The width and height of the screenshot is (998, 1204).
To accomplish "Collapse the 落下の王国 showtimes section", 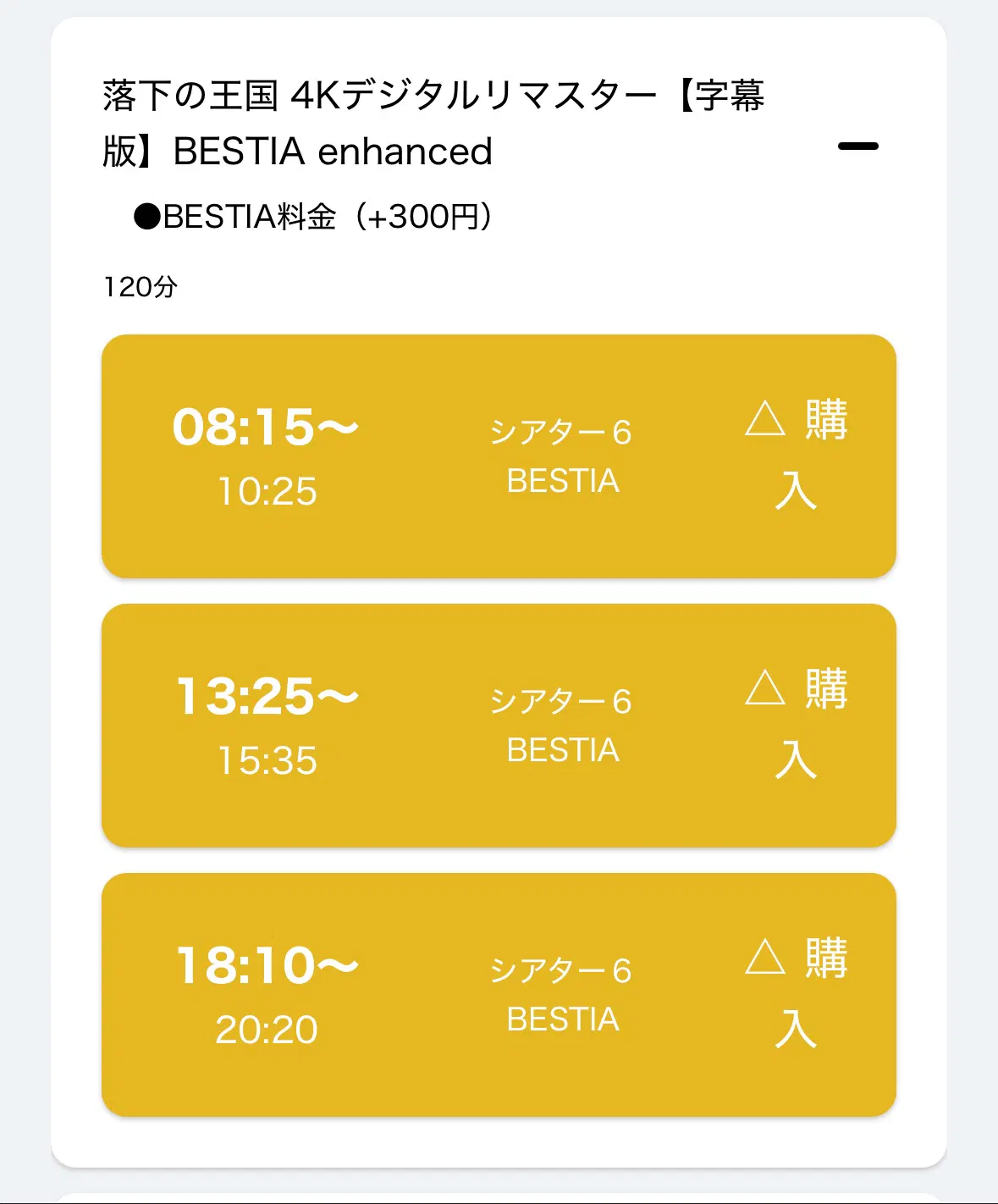I will [x=857, y=146].
